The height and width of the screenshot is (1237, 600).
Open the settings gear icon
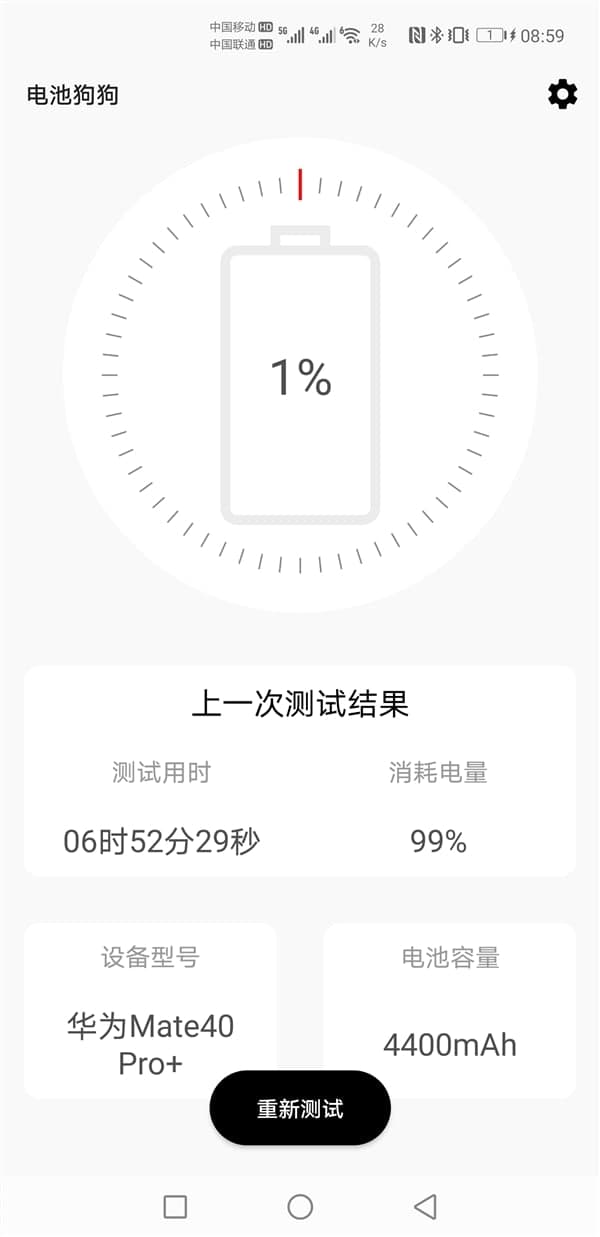(x=563, y=95)
